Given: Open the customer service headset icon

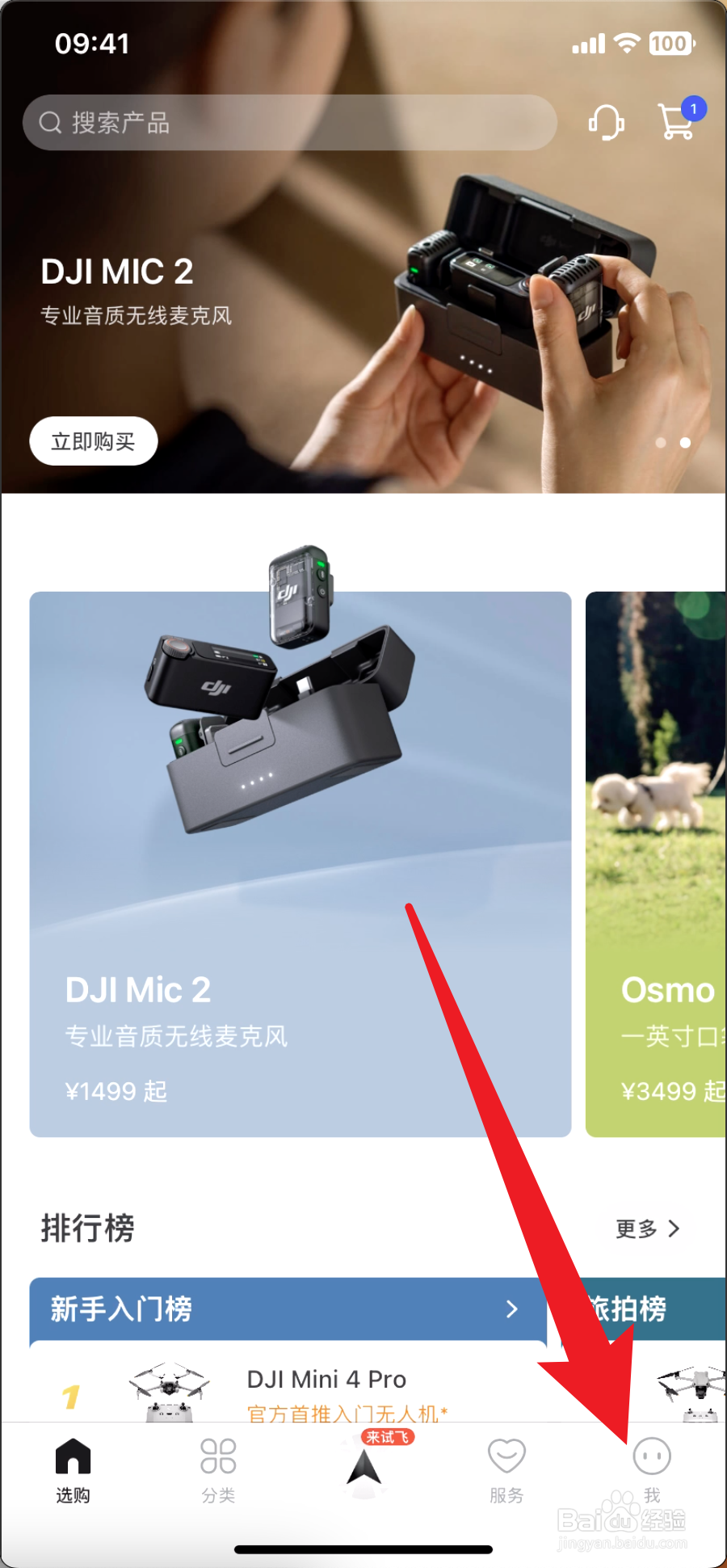Looking at the screenshot, I should [x=607, y=122].
